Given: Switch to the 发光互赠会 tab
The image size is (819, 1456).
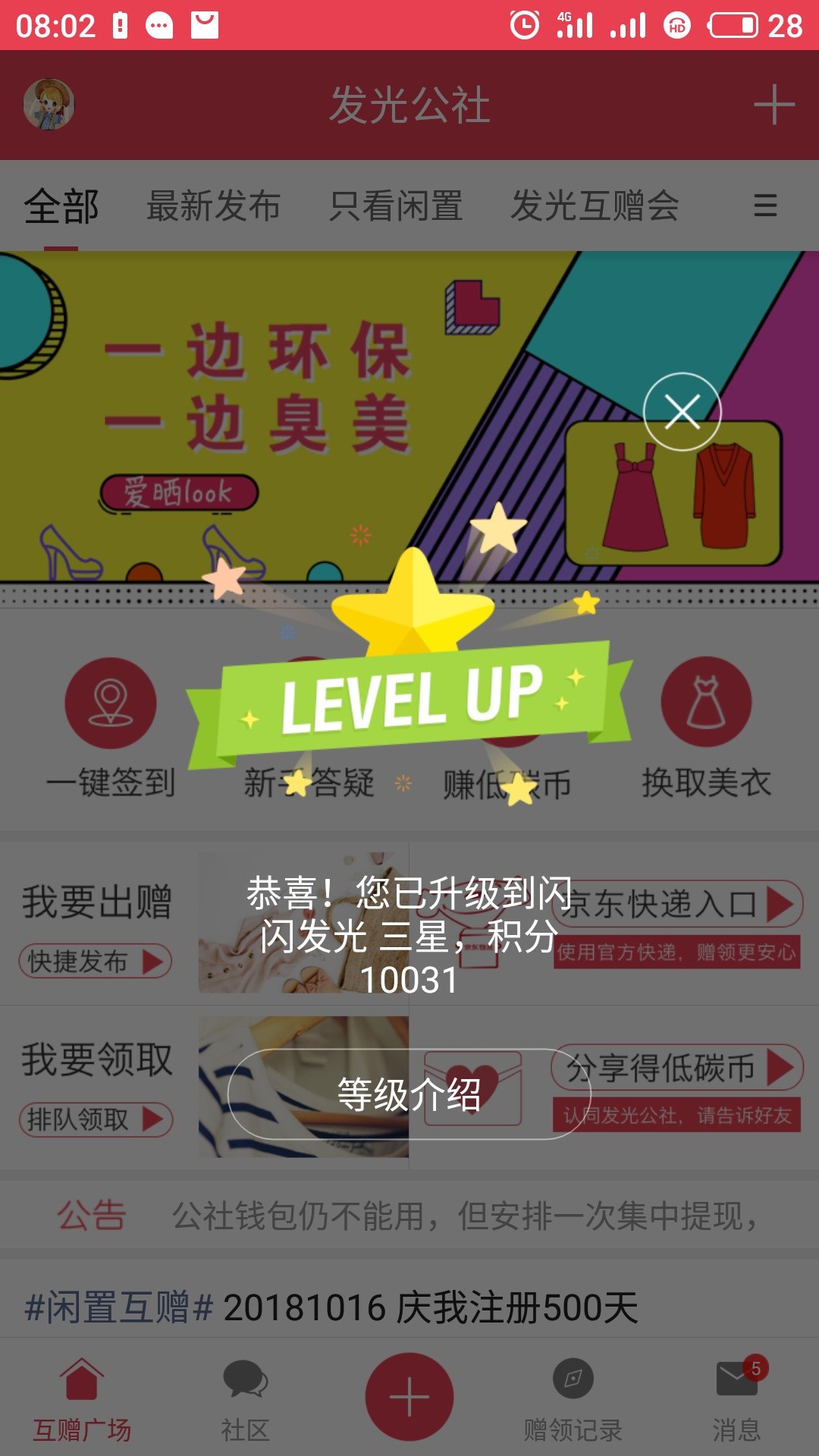Looking at the screenshot, I should 595,206.
